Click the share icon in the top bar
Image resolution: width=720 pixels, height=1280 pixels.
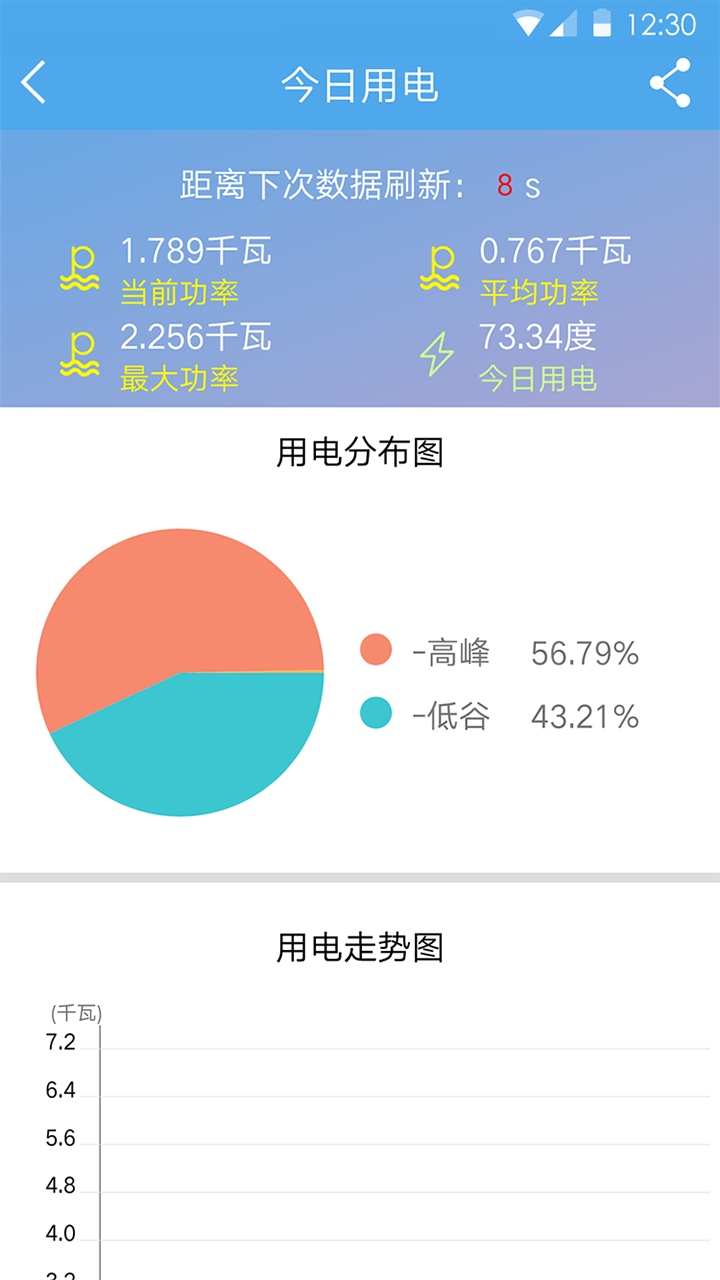pyautogui.click(x=672, y=82)
